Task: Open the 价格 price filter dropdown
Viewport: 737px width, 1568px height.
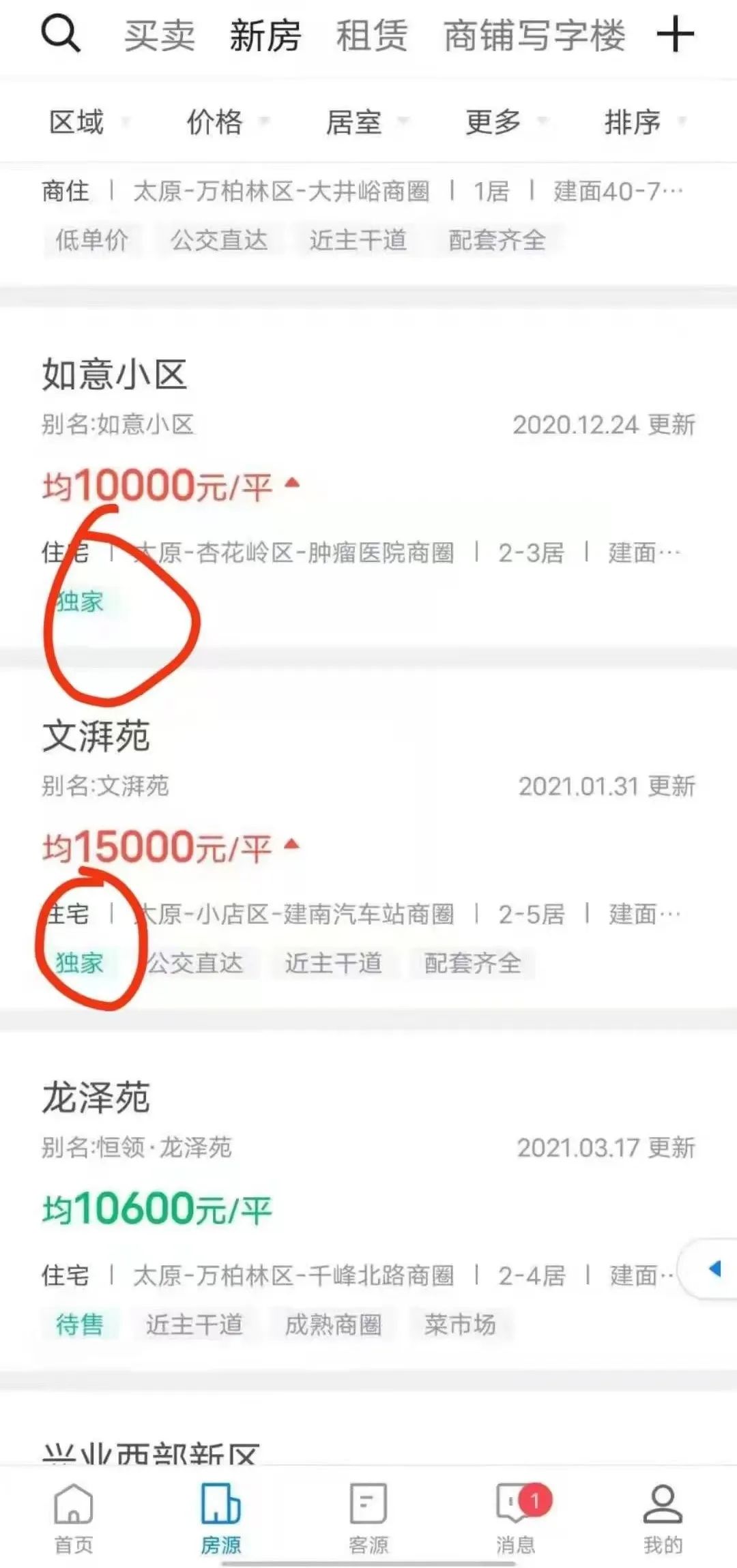Action: [x=215, y=123]
